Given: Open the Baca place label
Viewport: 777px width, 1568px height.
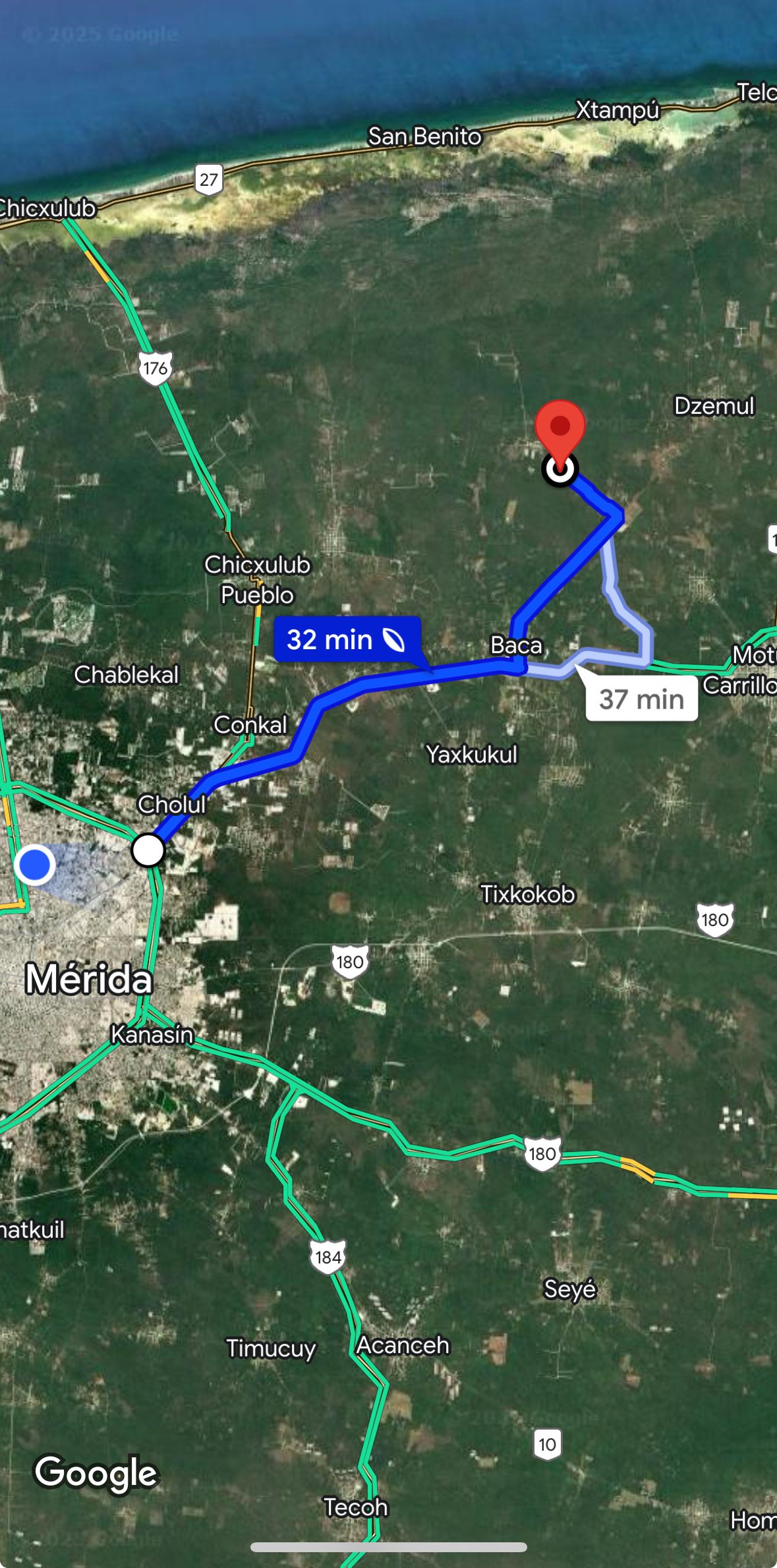Looking at the screenshot, I should tap(516, 645).
